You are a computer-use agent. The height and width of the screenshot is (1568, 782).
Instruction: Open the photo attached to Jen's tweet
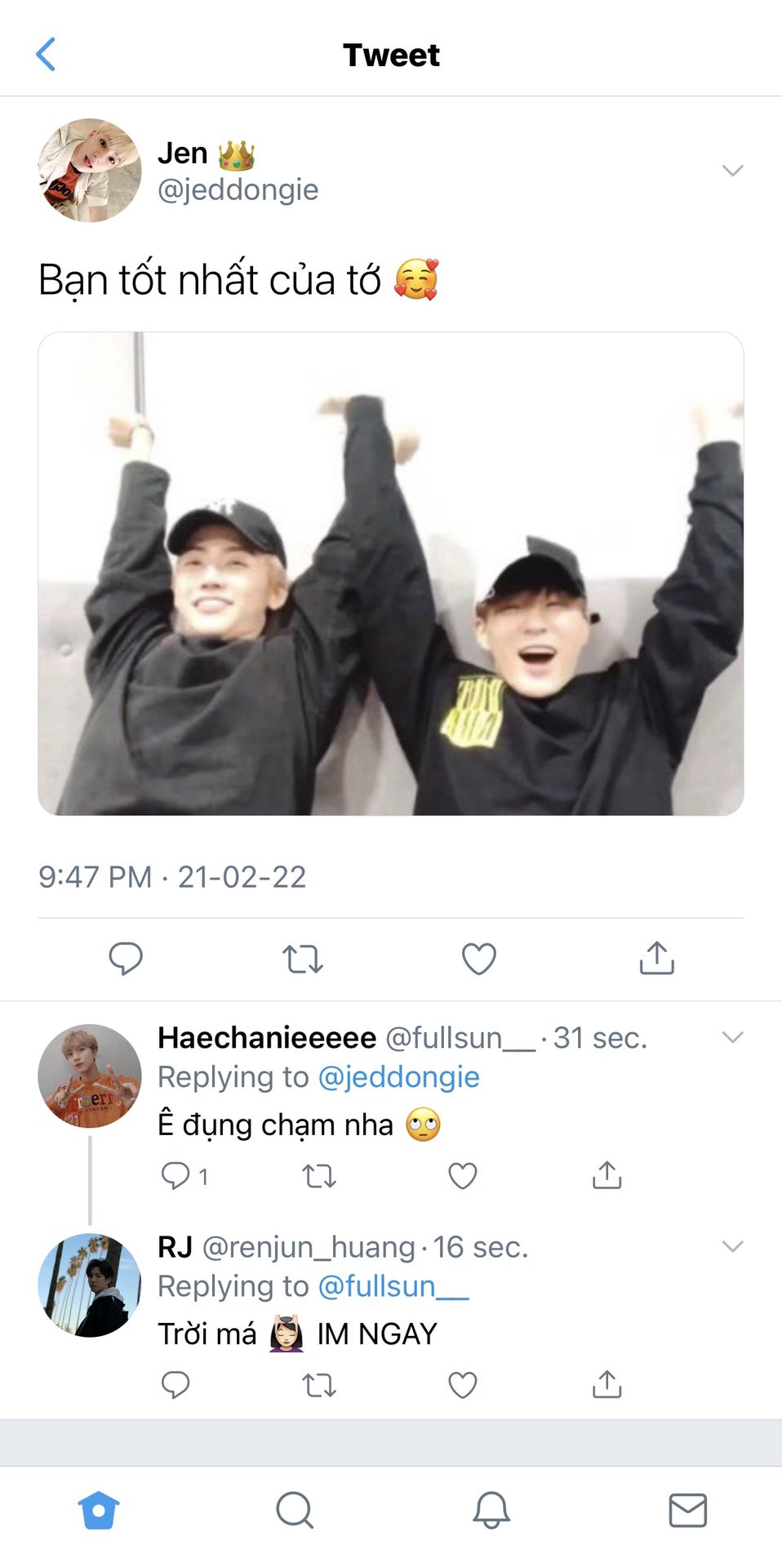(x=391, y=573)
